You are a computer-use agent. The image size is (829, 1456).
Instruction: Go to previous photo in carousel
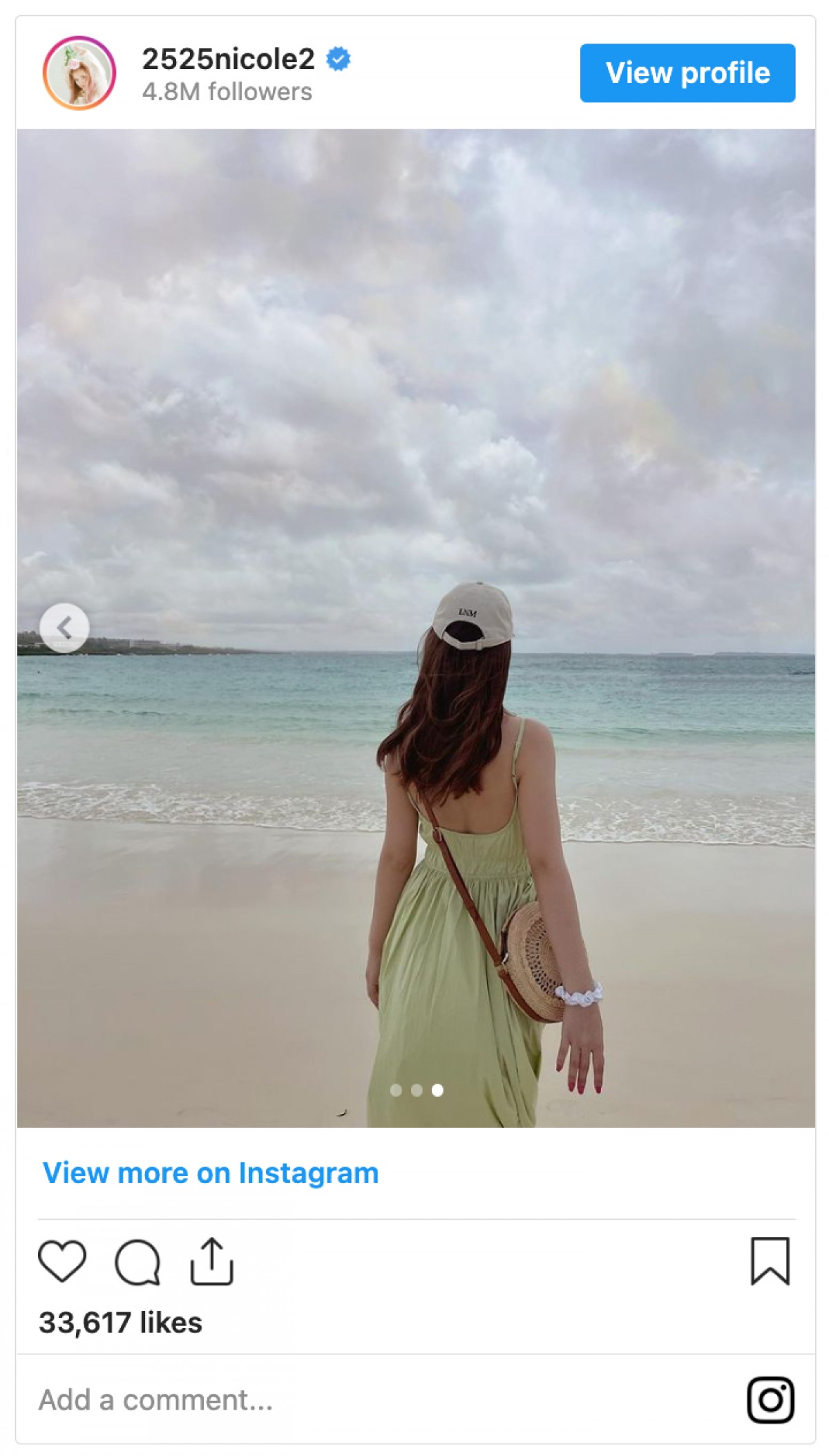pos(64,627)
